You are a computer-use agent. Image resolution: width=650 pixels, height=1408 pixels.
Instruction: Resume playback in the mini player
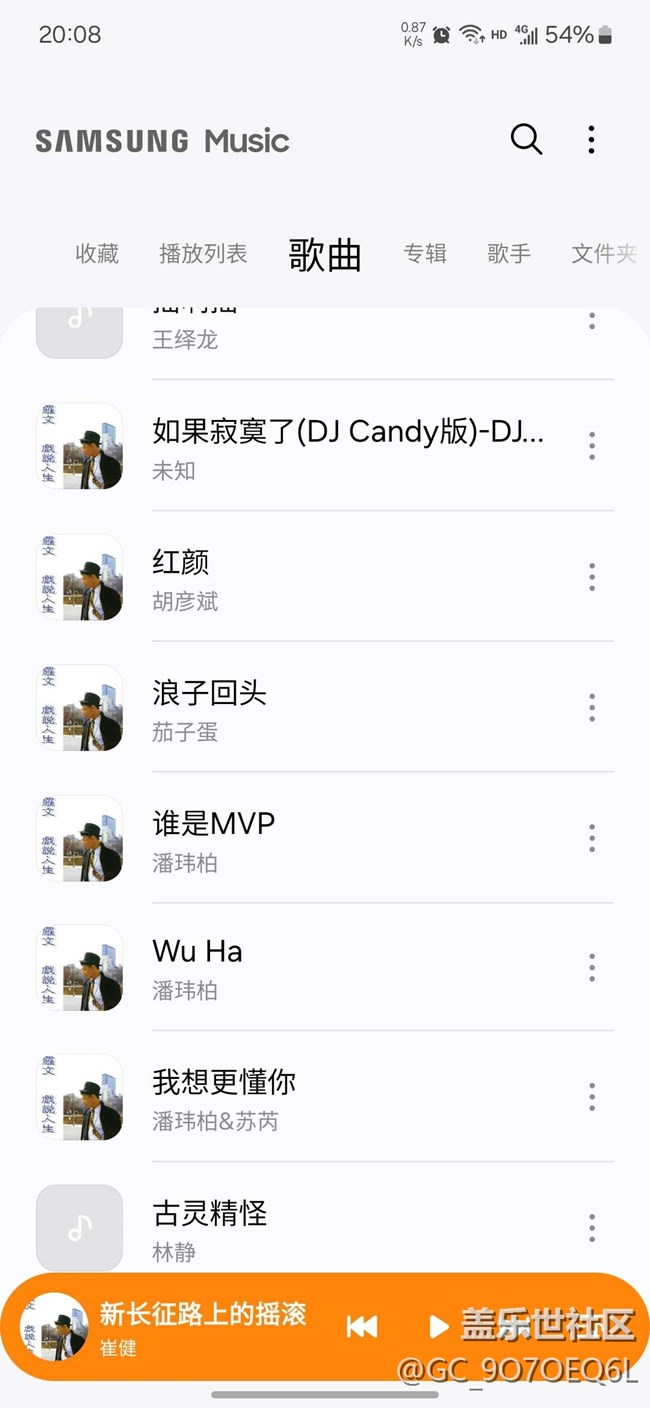click(438, 1327)
